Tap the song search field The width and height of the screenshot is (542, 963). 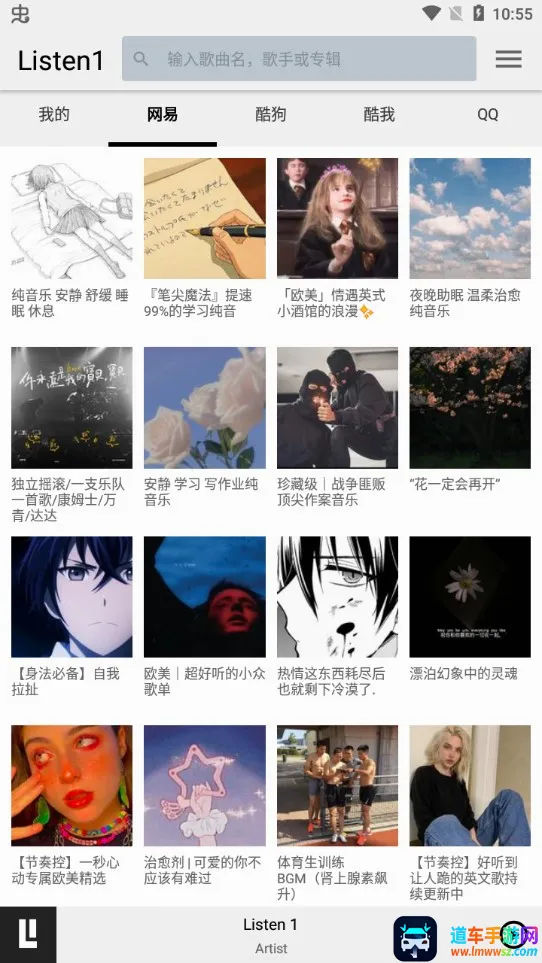299,59
